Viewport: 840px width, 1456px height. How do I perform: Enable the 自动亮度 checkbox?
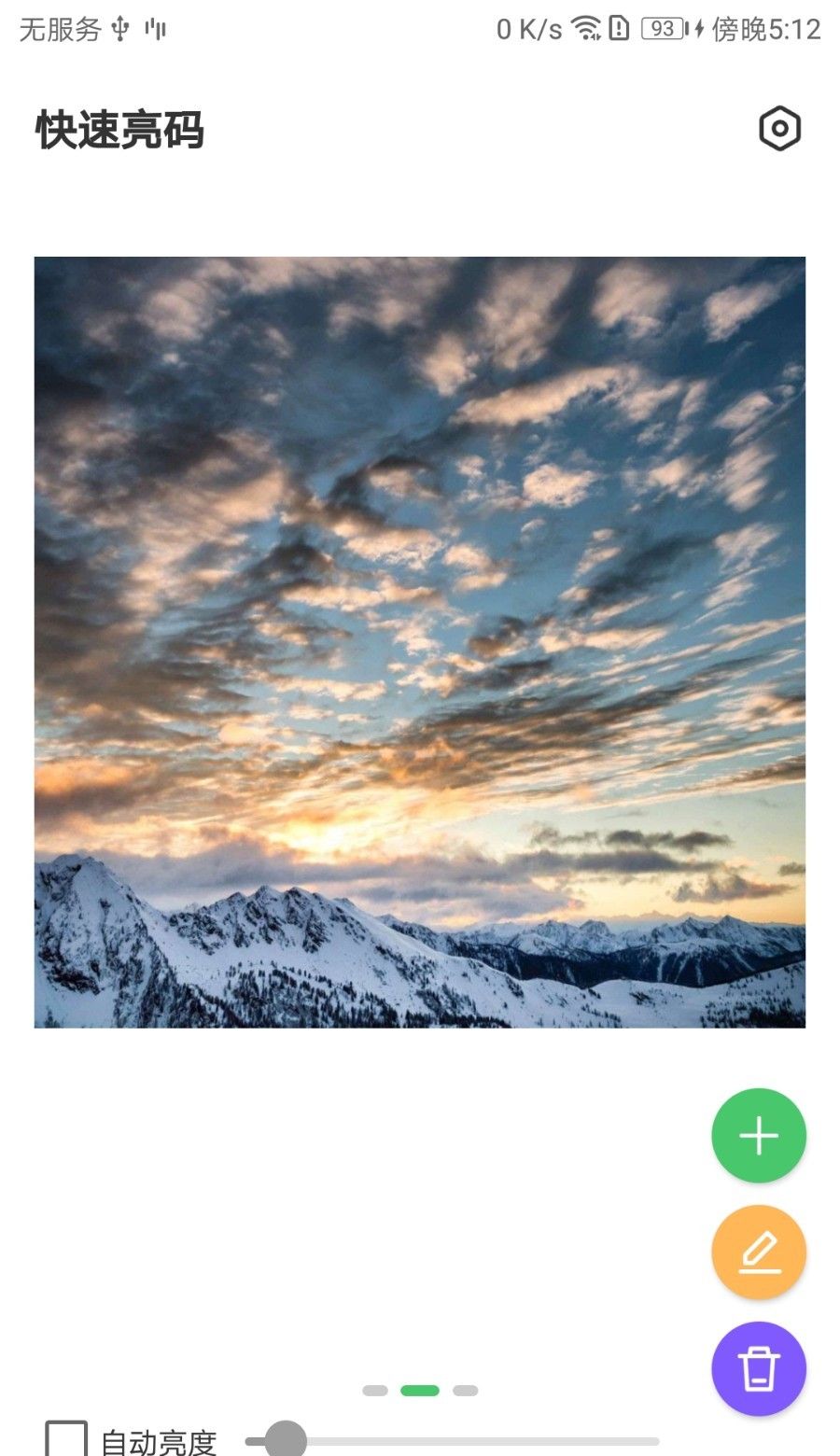pos(66,1440)
